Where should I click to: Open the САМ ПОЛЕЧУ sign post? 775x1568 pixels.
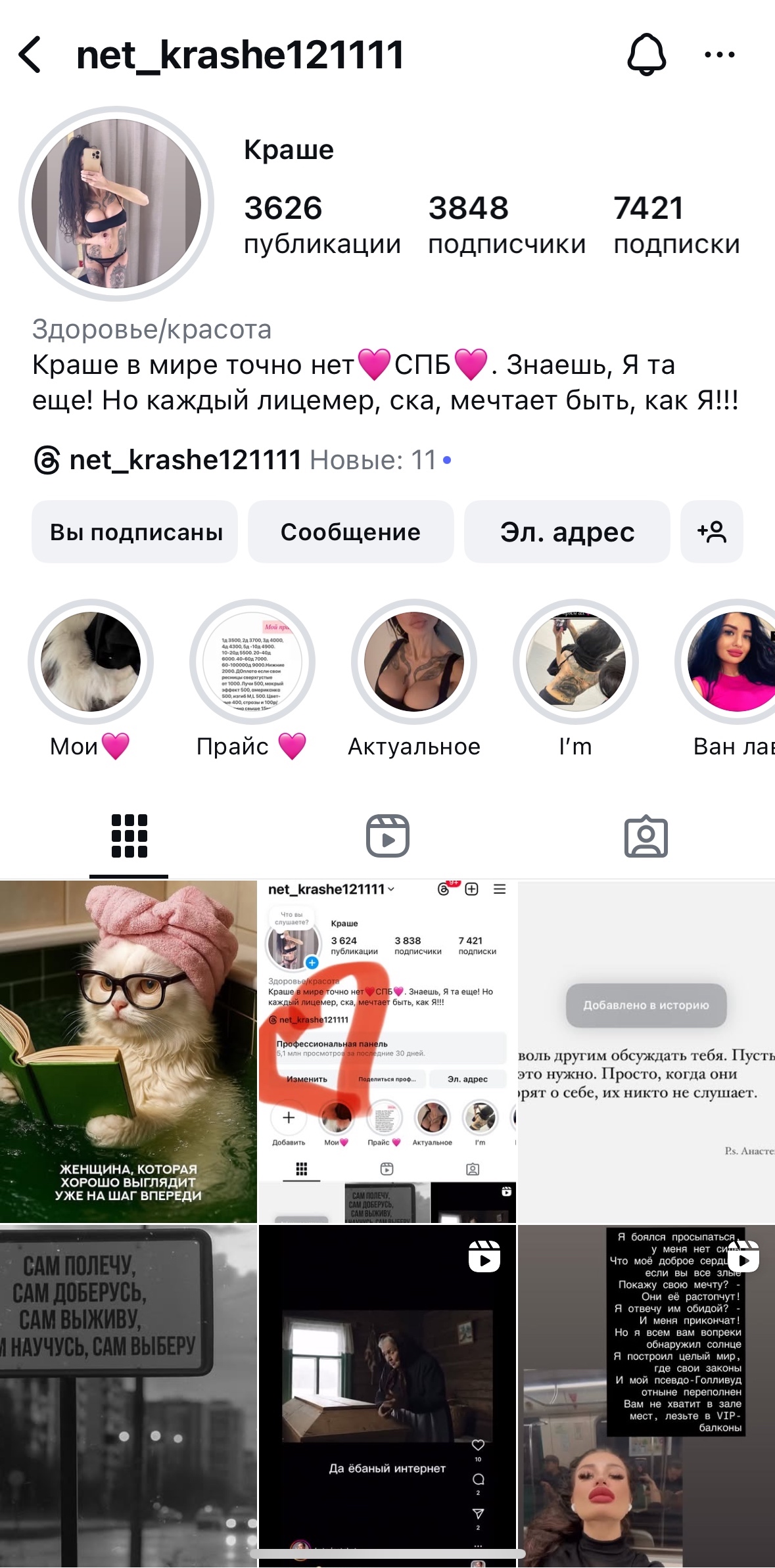tap(128, 1393)
